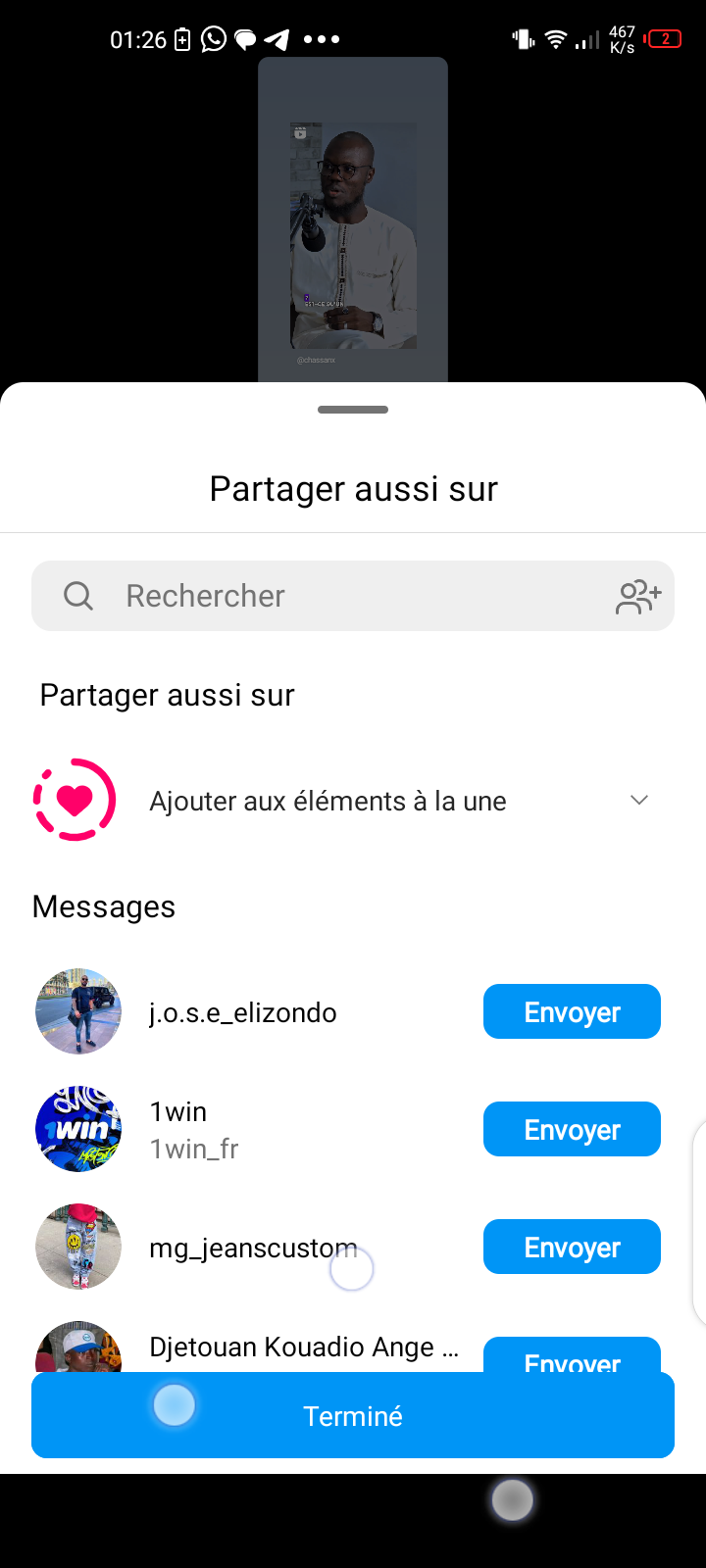This screenshot has width=706, height=1568.
Task: Share with mg_jeanscustom via Envoyer
Action: (x=572, y=1247)
